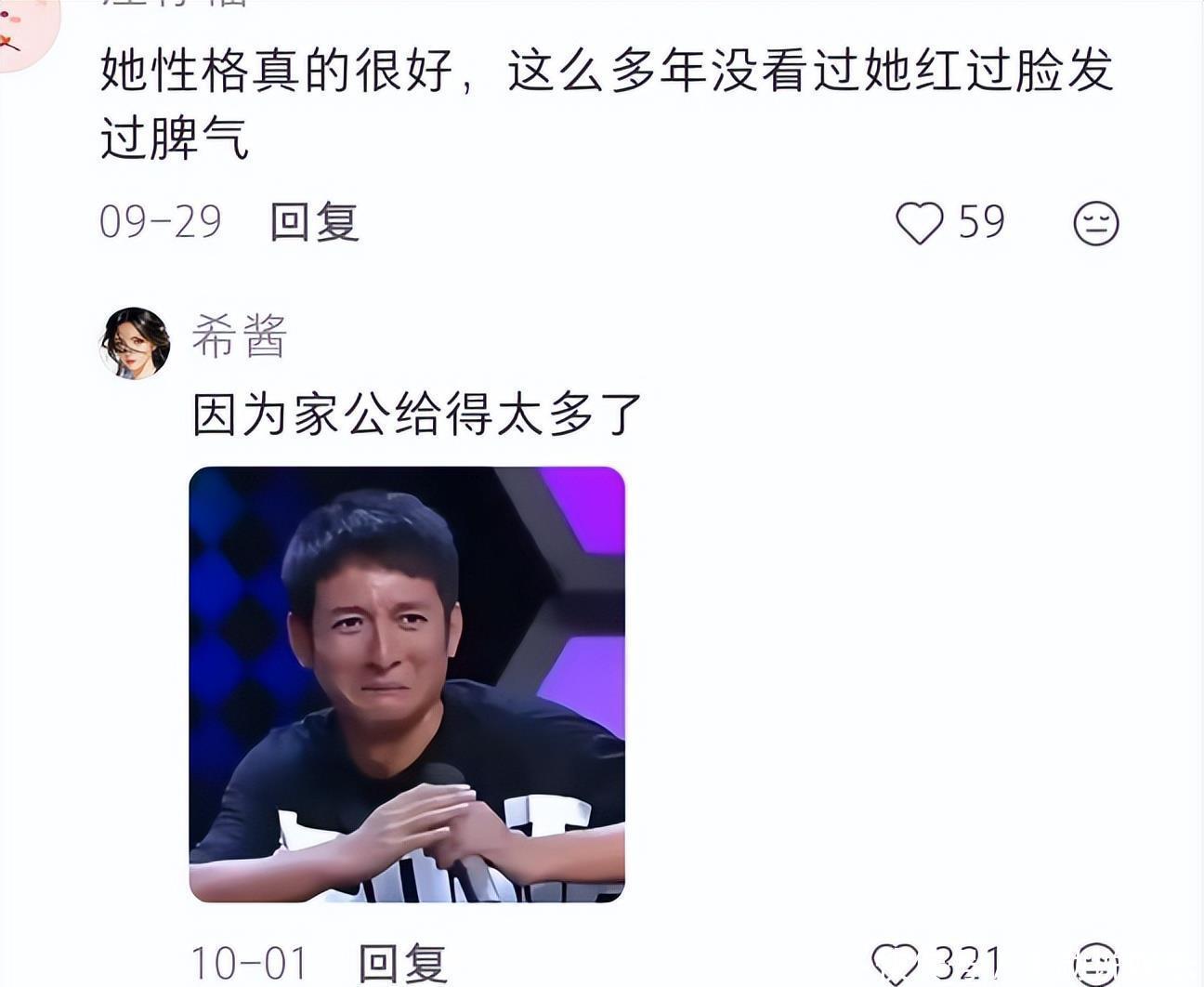1204x987 pixels.
Task: Tap the dislike face on 希酱's comment
Action: click(1096, 965)
